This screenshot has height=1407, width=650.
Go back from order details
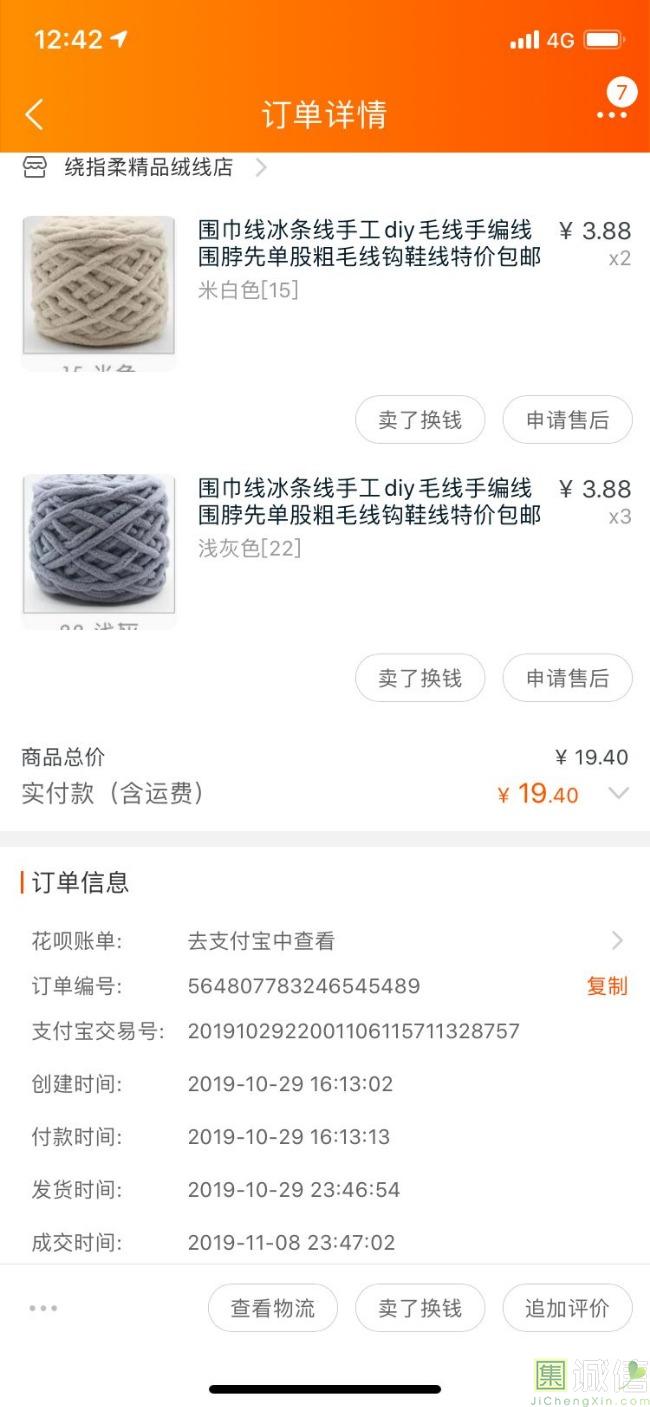34,114
